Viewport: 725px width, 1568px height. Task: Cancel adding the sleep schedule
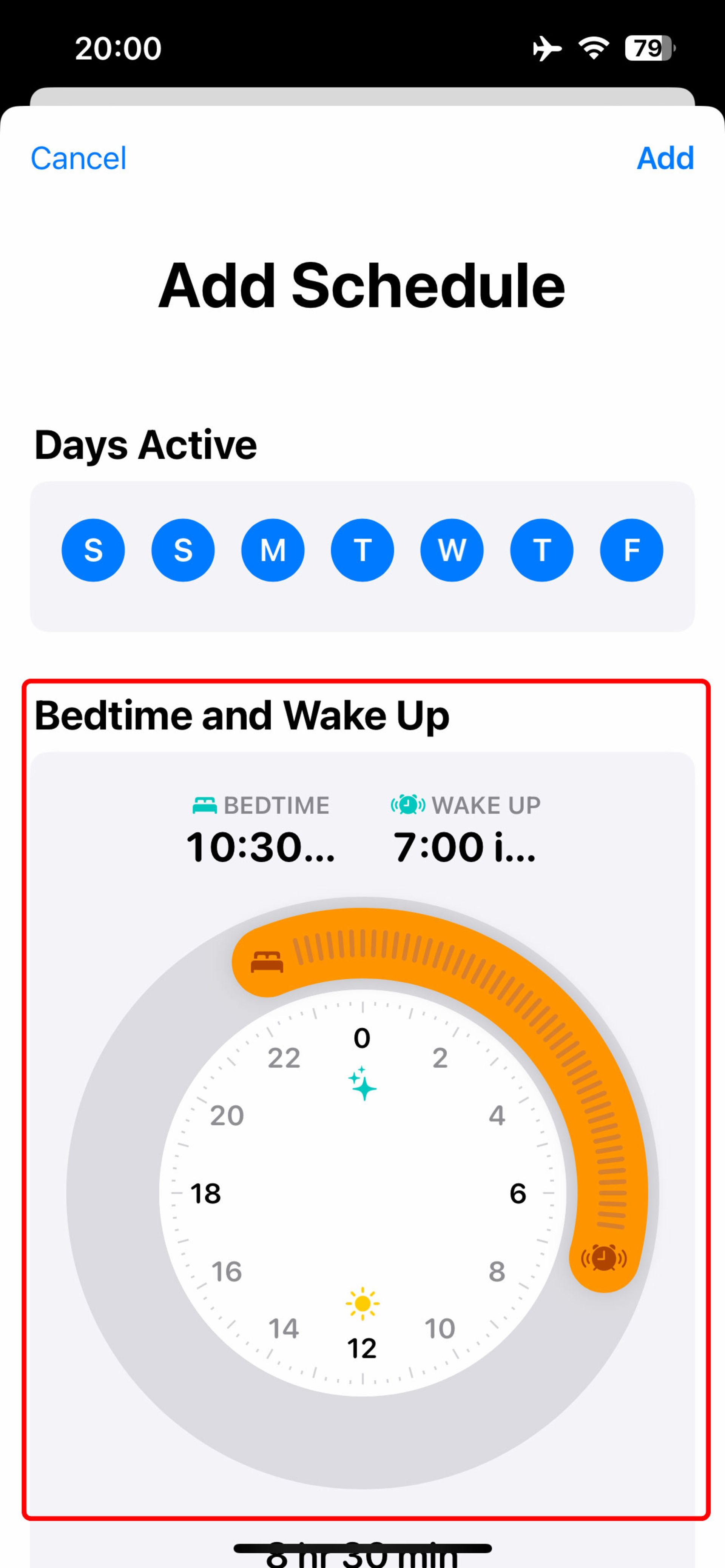click(79, 158)
